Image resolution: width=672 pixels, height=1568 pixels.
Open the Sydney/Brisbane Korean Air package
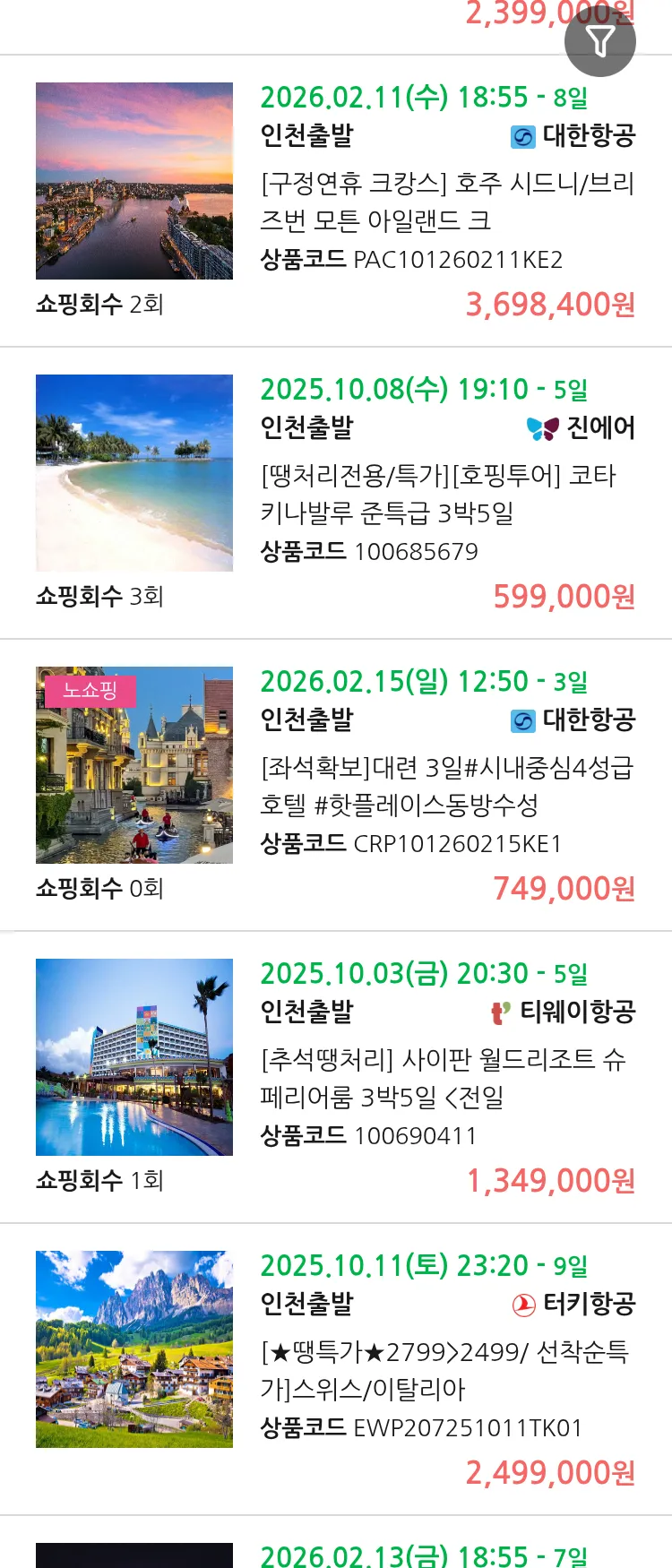446,202
